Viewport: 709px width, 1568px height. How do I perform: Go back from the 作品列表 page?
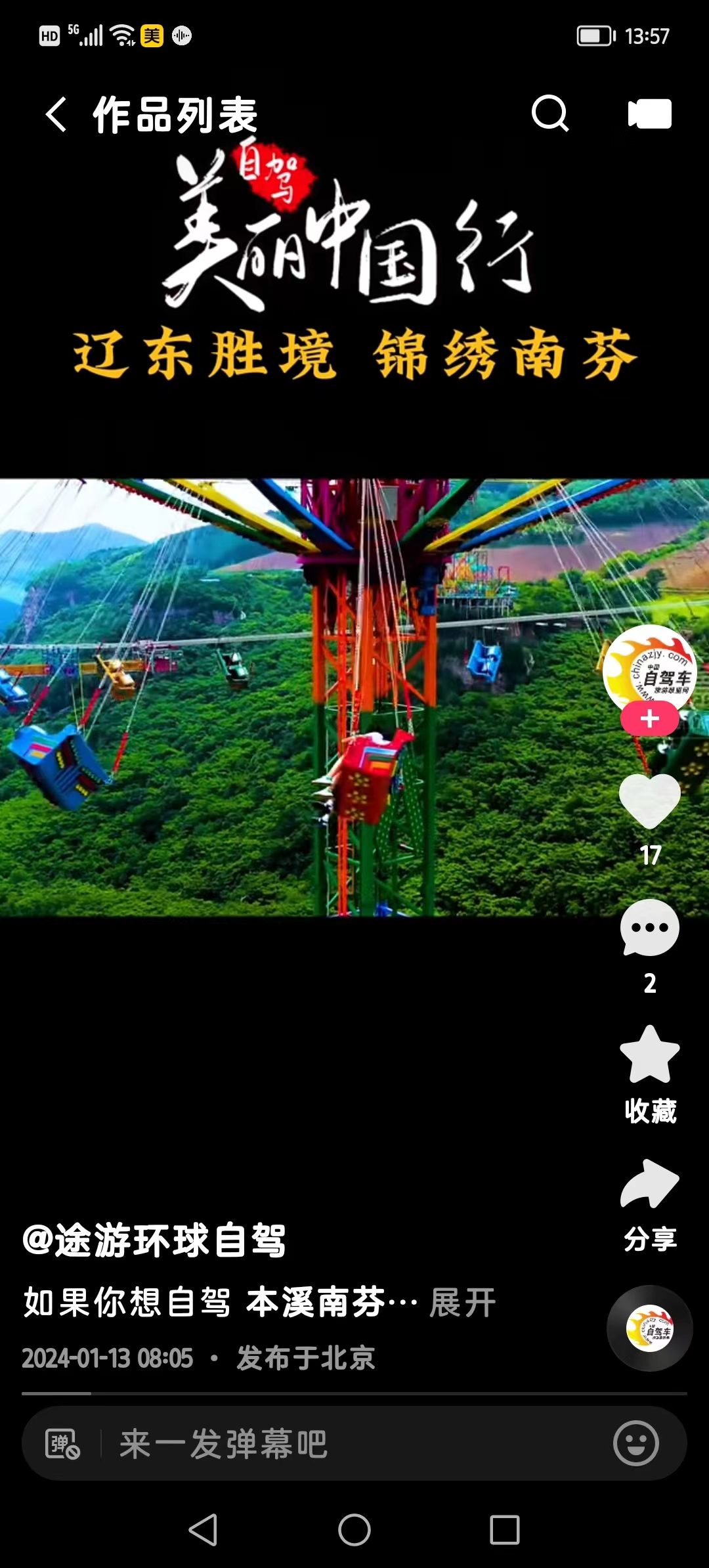click(x=56, y=114)
